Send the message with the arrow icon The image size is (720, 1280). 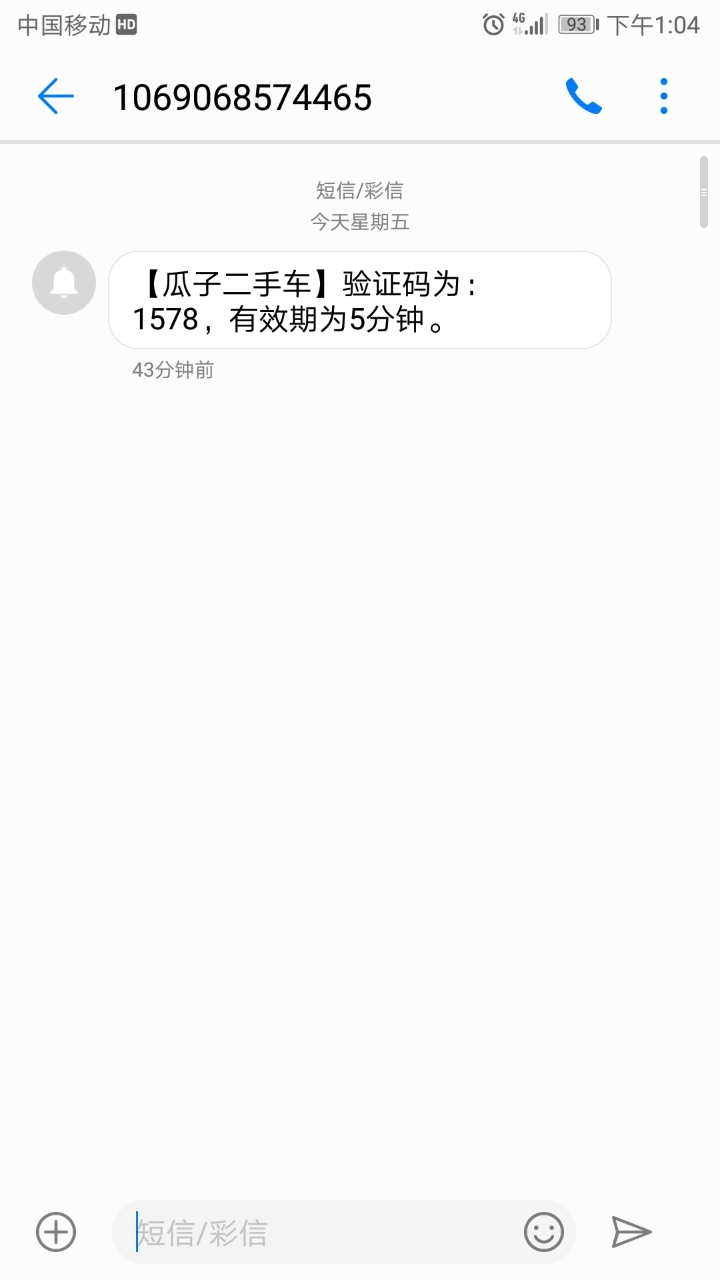pos(631,1232)
